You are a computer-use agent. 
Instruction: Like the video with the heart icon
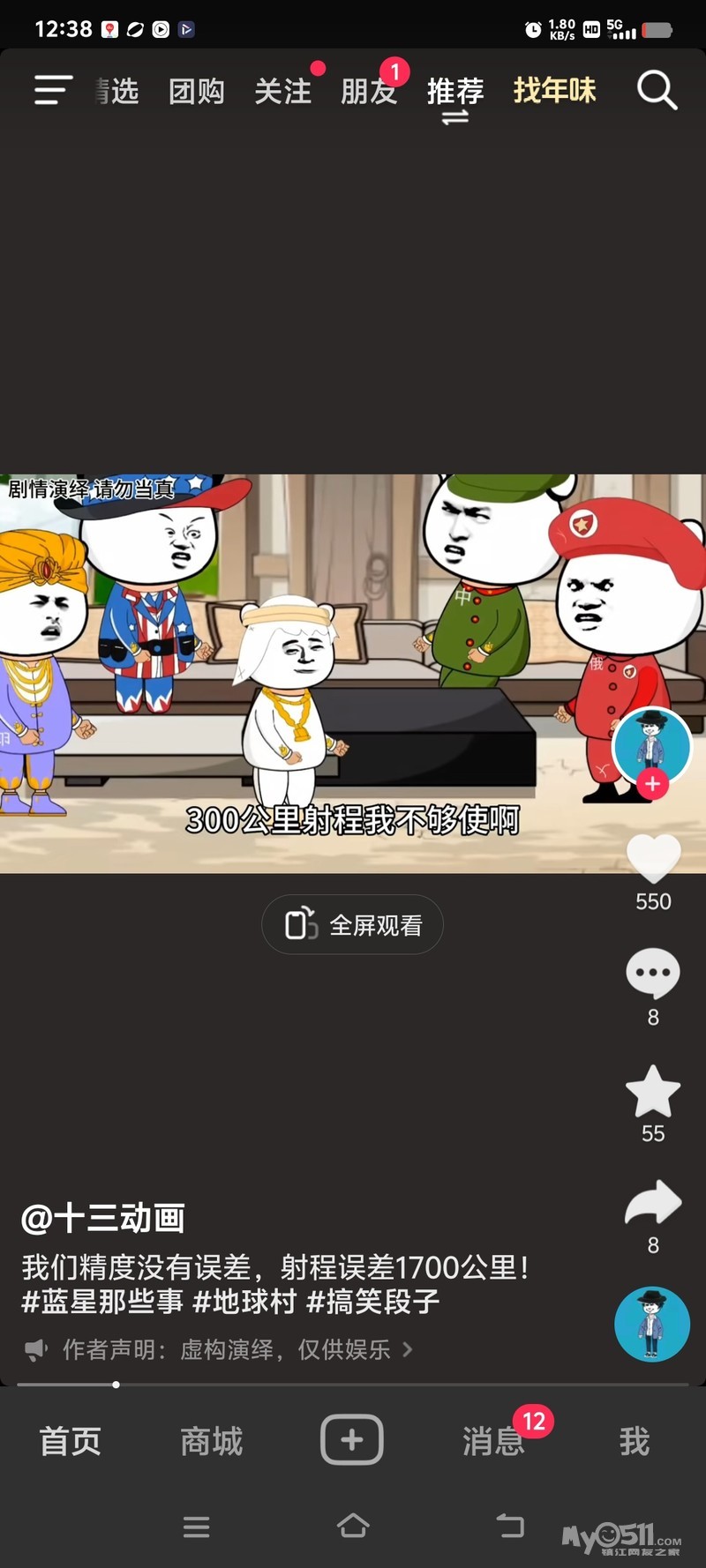[653, 858]
